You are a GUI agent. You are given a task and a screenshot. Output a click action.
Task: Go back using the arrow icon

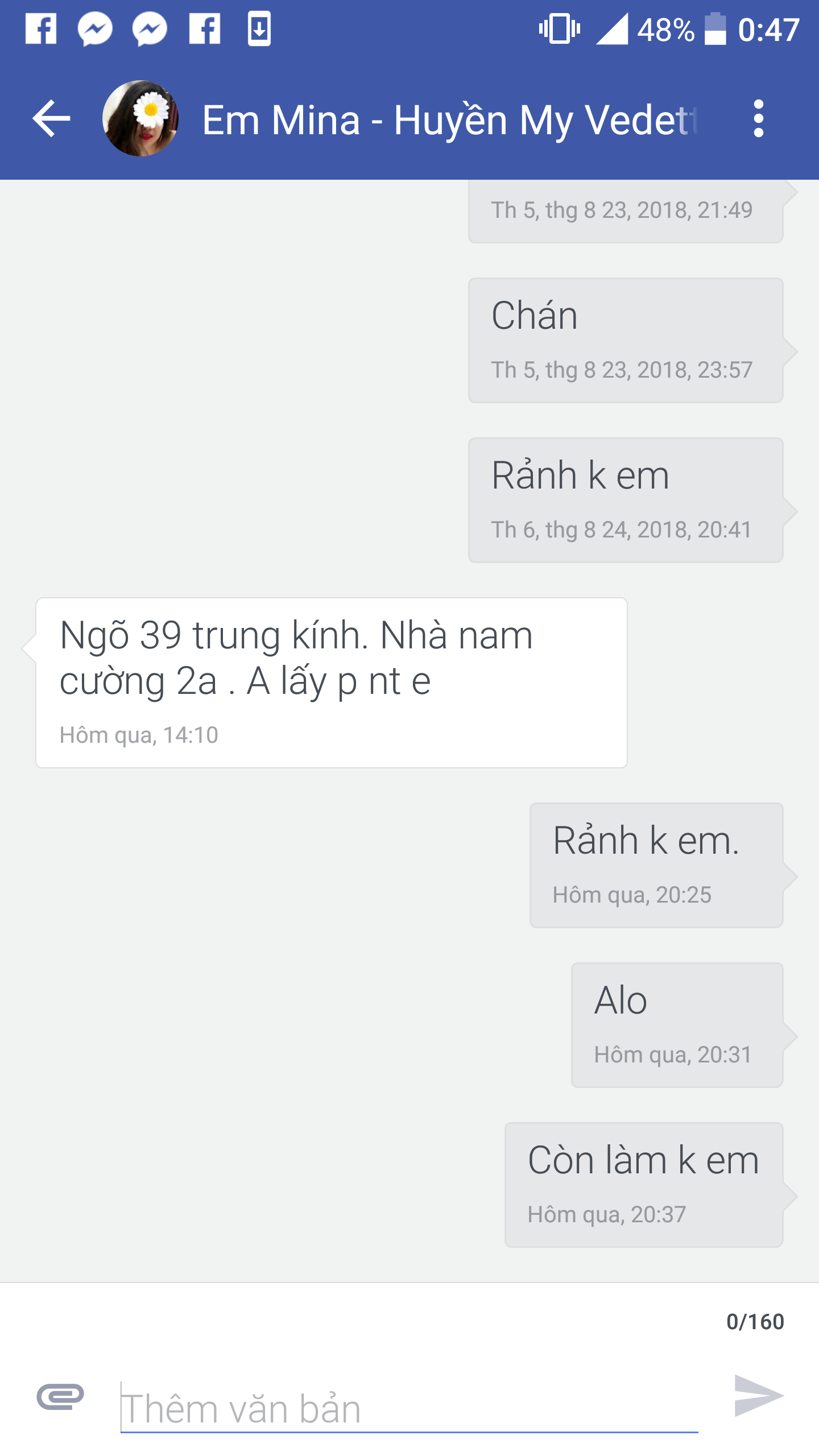(51, 118)
